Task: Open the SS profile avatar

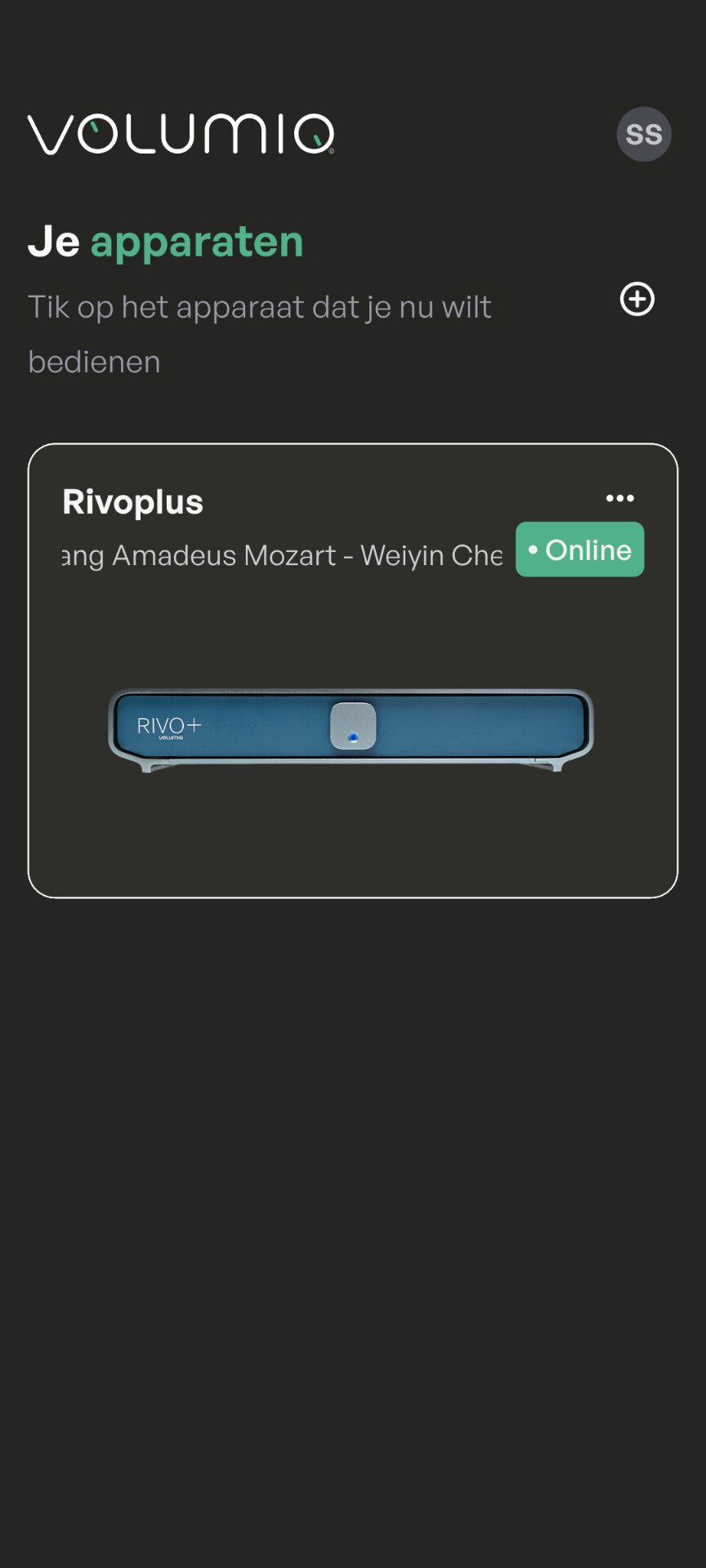Action: 644,134
